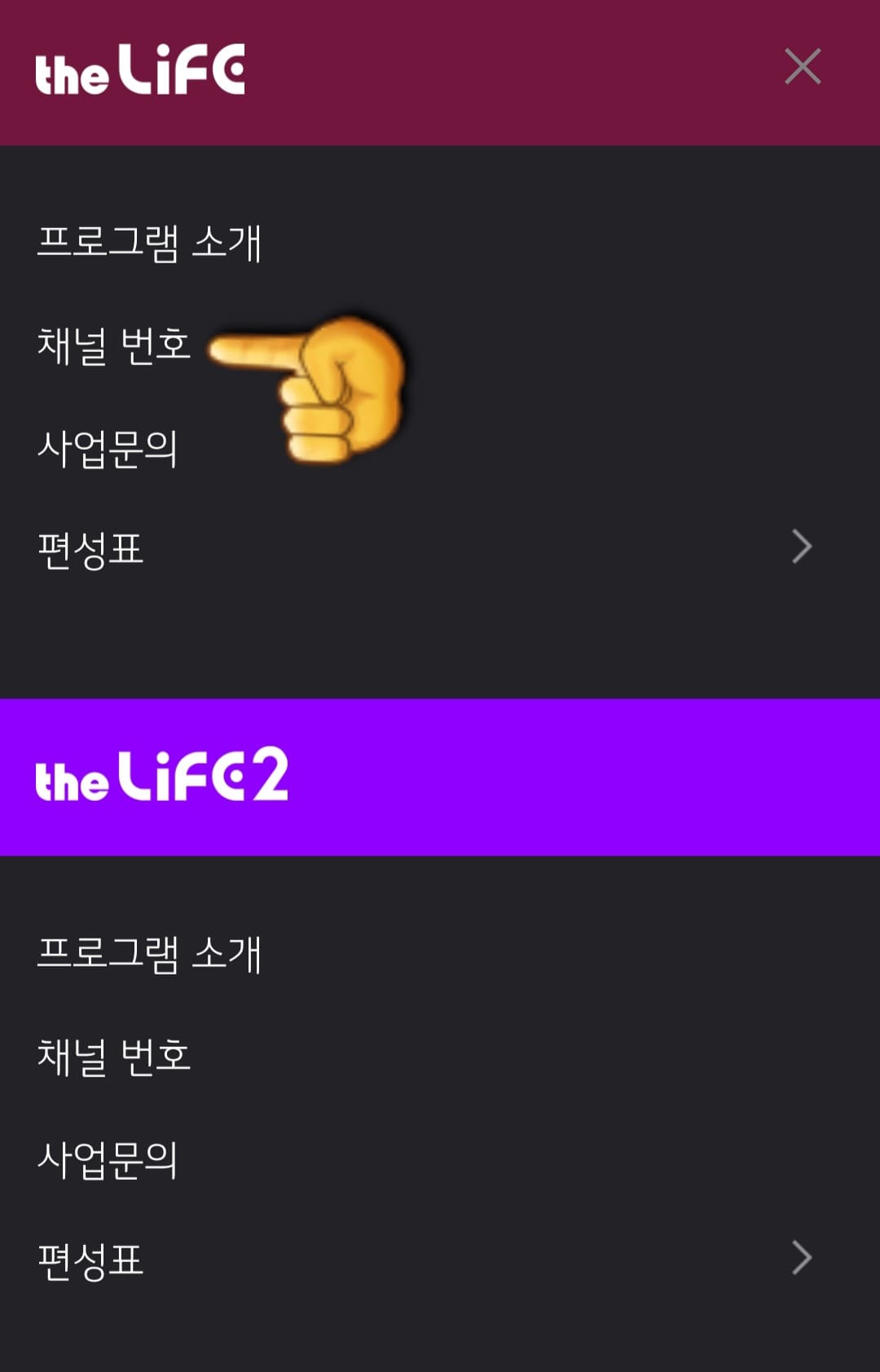Image resolution: width=880 pixels, height=1372 pixels.
Task: Expand the 편성표 schedule under the LiFE2 section
Action: [803, 1256]
